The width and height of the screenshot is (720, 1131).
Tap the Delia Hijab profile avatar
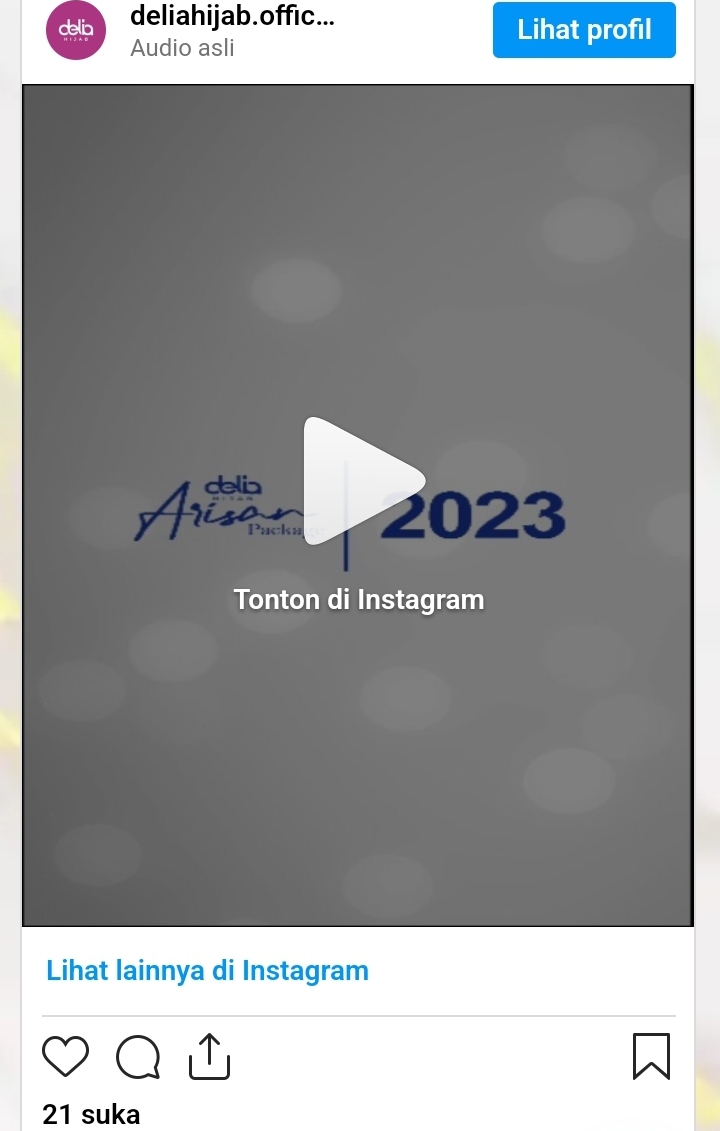pyautogui.click(x=76, y=30)
